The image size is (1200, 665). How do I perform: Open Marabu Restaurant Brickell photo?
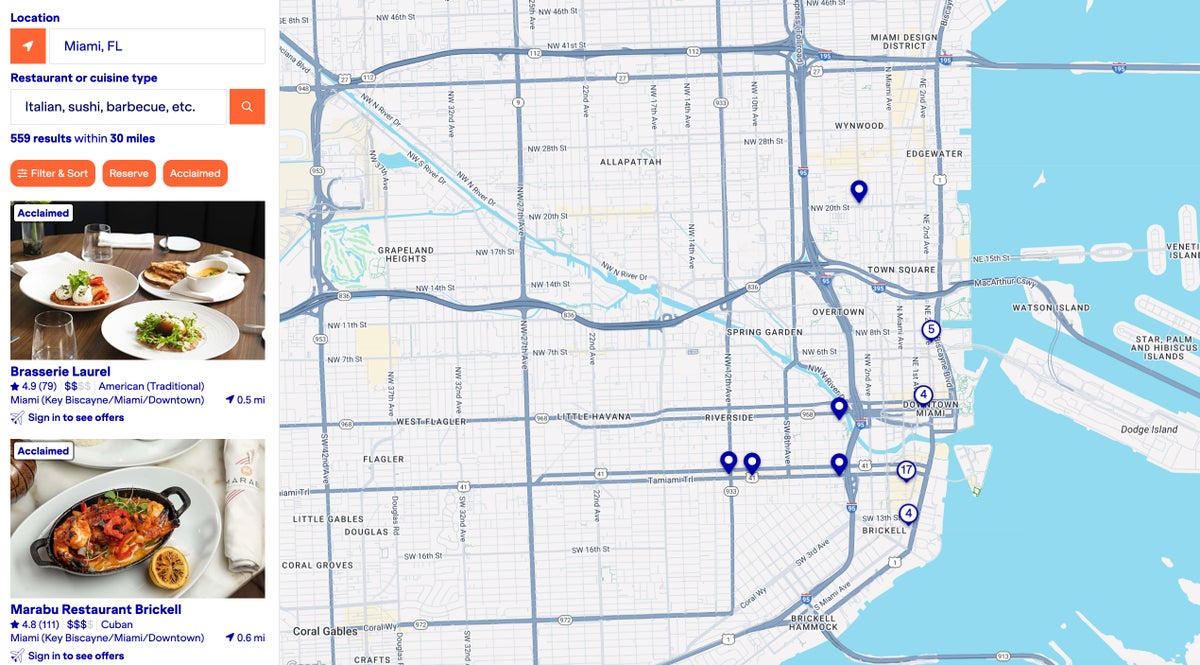coord(138,518)
